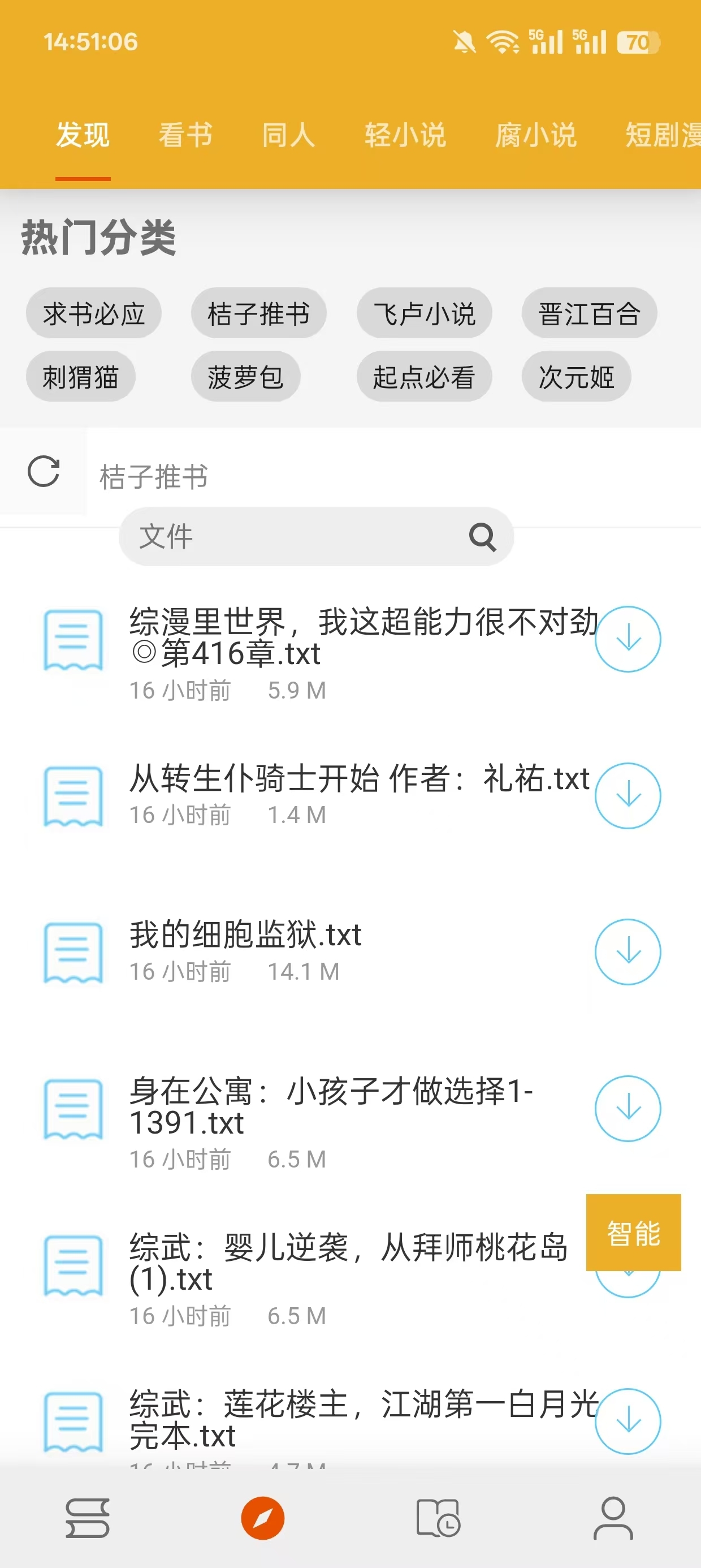Viewport: 701px width, 1568px height.
Task: Open the 刺猬猫 category
Action: click(x=81, y=377)
